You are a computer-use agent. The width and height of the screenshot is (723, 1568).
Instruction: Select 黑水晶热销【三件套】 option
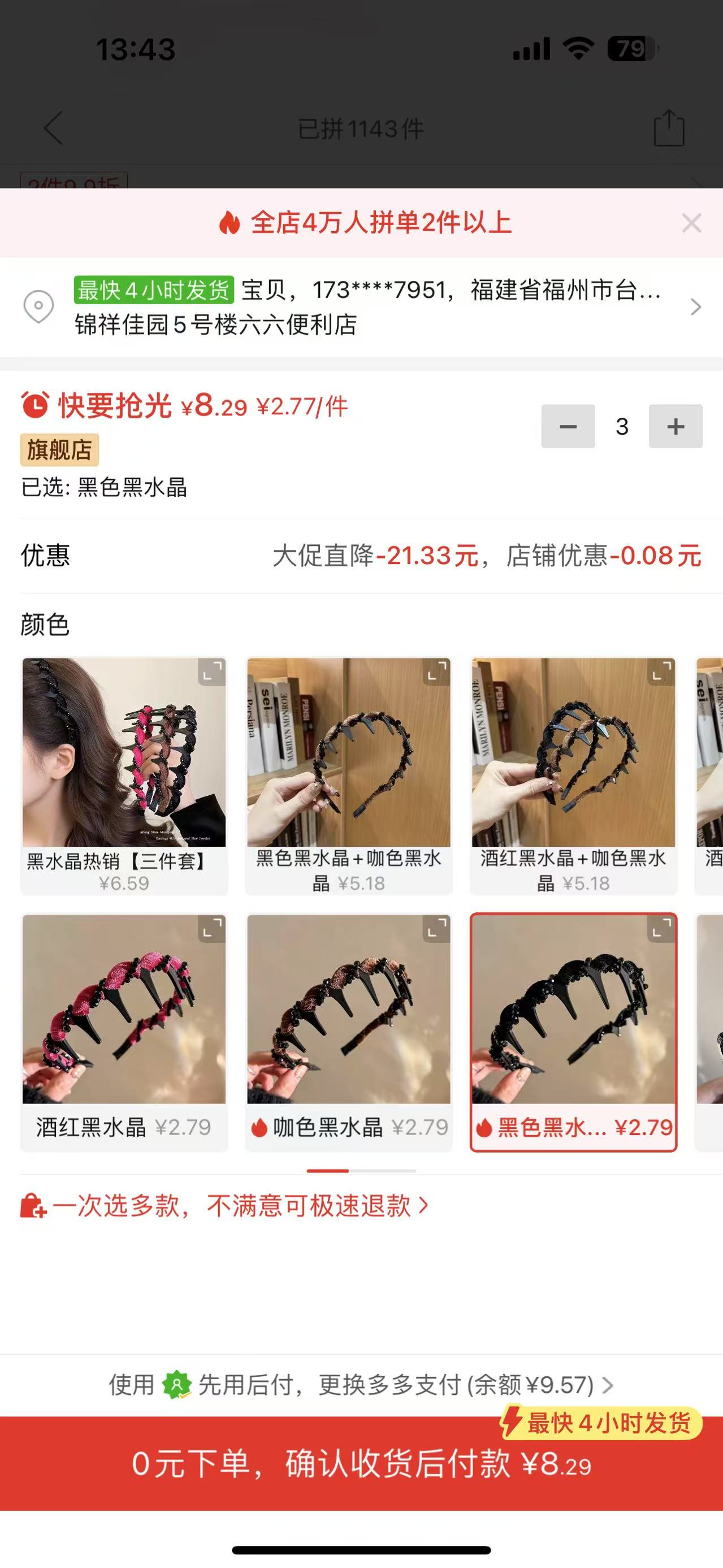tap(124, 775)
